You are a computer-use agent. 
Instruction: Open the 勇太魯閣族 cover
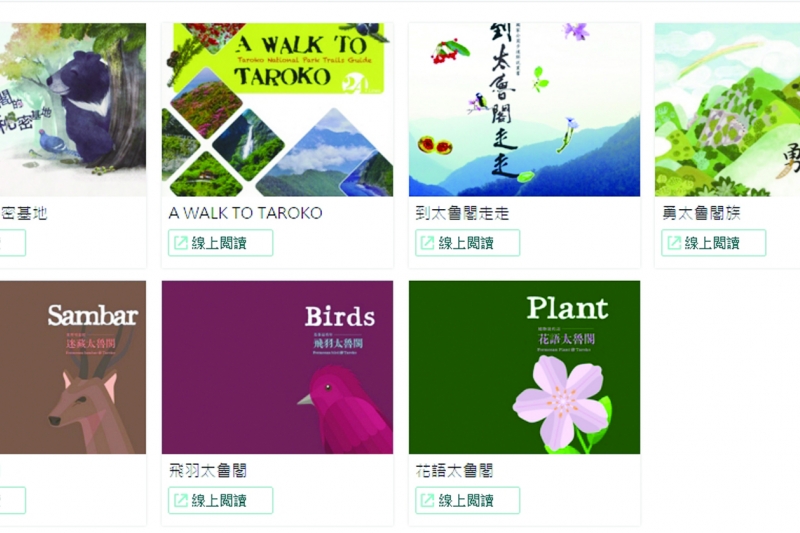(727, 110)
